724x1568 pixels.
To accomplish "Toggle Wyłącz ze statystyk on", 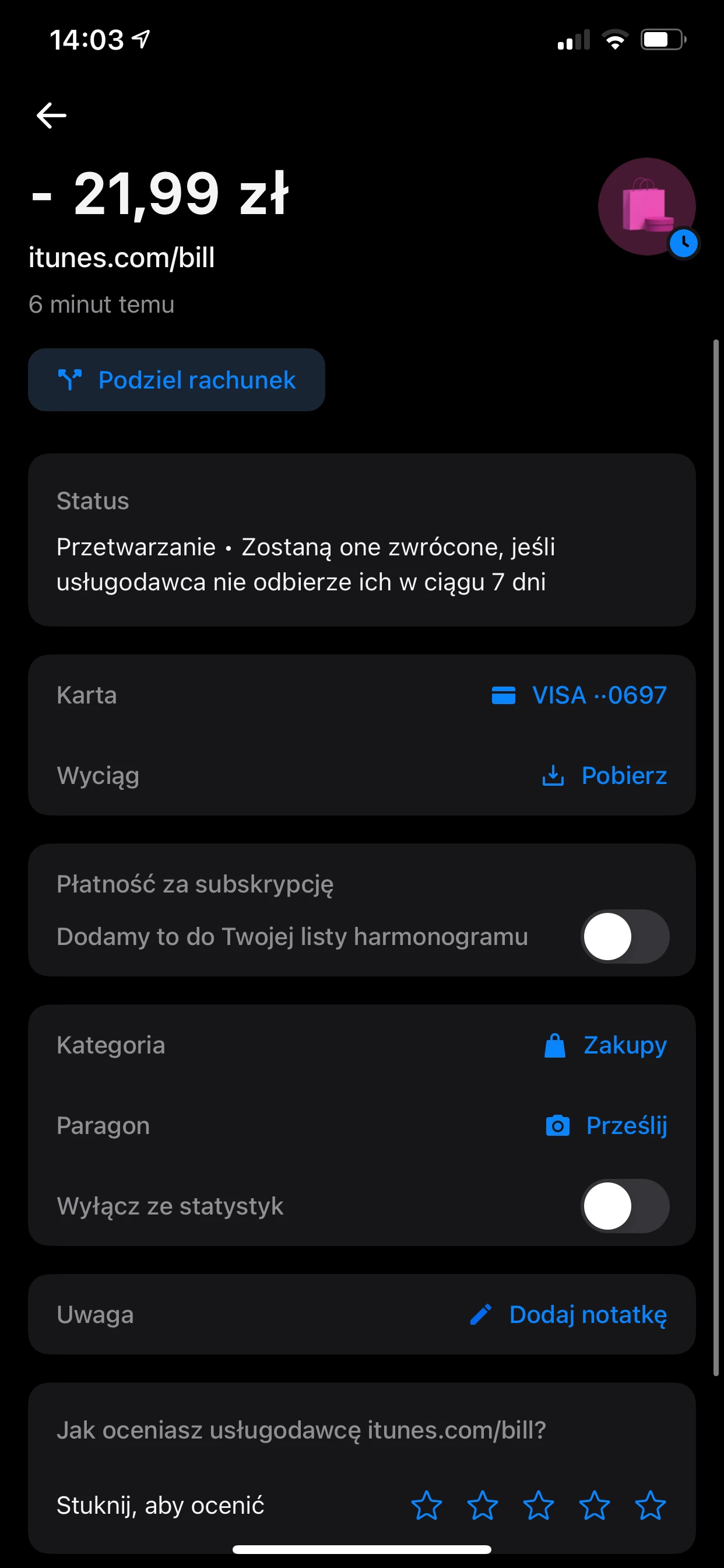I will coord(625,1206).
